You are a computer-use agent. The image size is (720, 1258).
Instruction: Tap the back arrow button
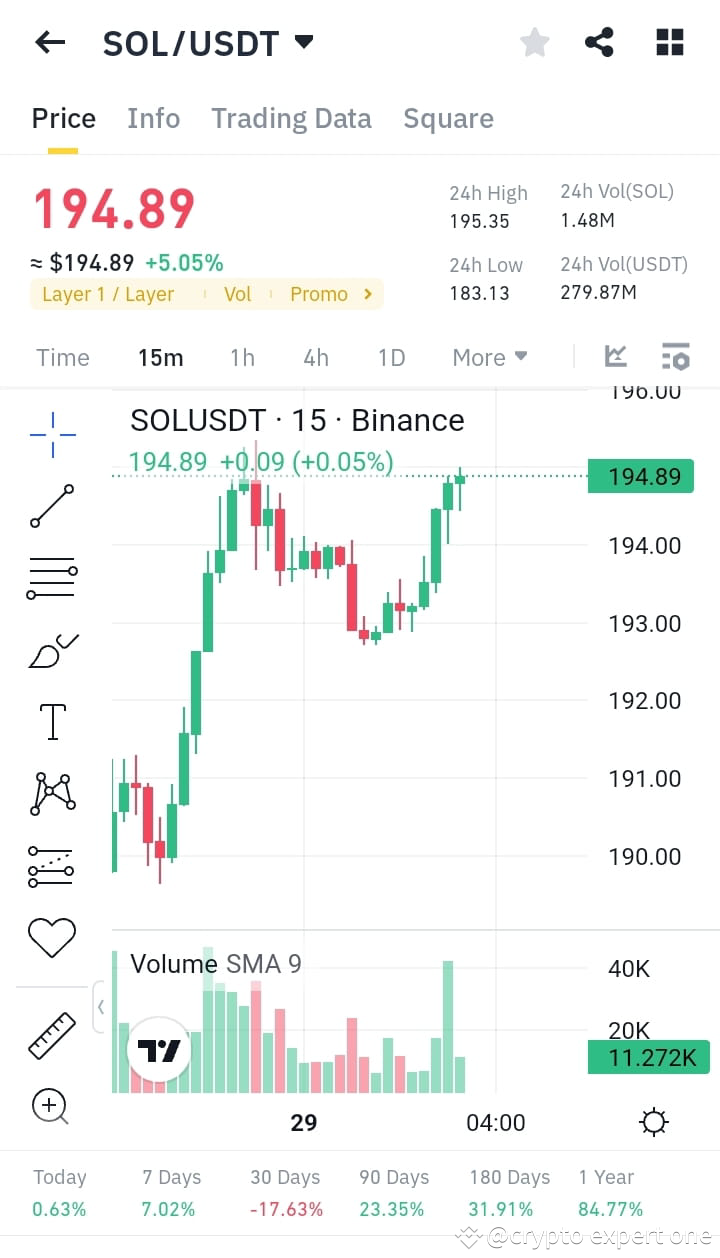click(50, 42)
